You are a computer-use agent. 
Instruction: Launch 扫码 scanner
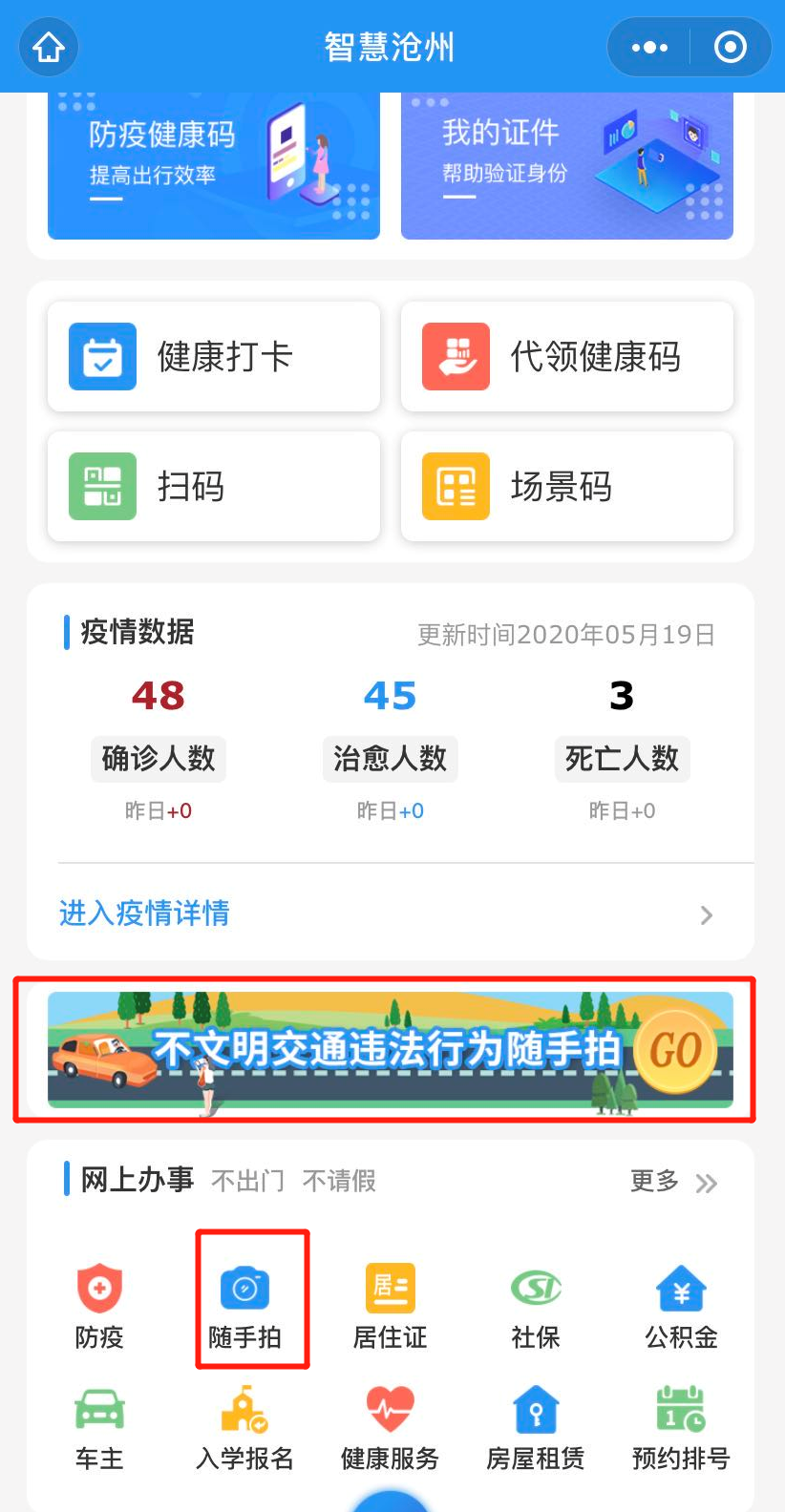[x=213, y=487]
